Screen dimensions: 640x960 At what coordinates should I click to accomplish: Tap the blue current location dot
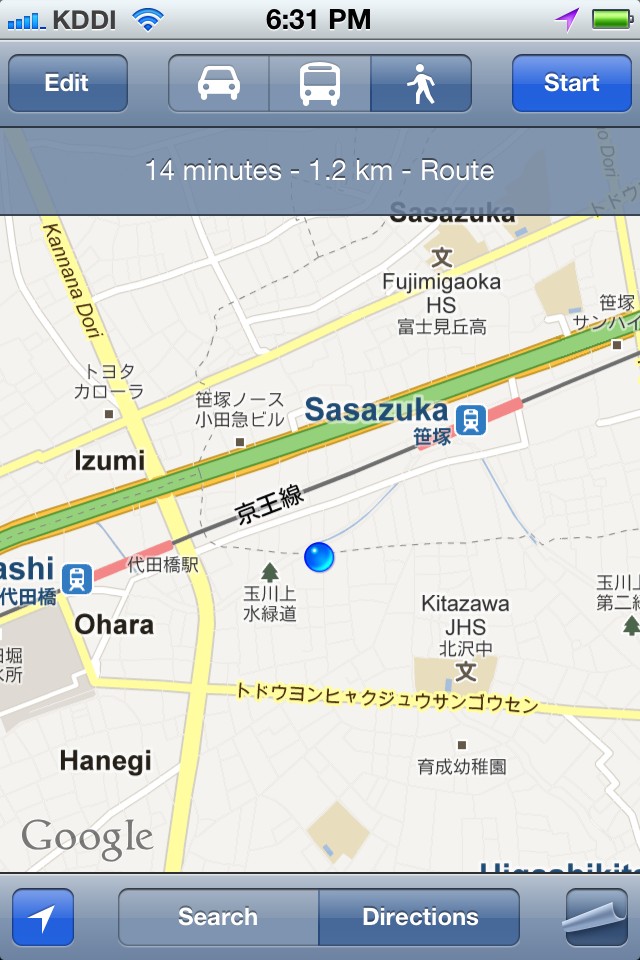[319, 557]
